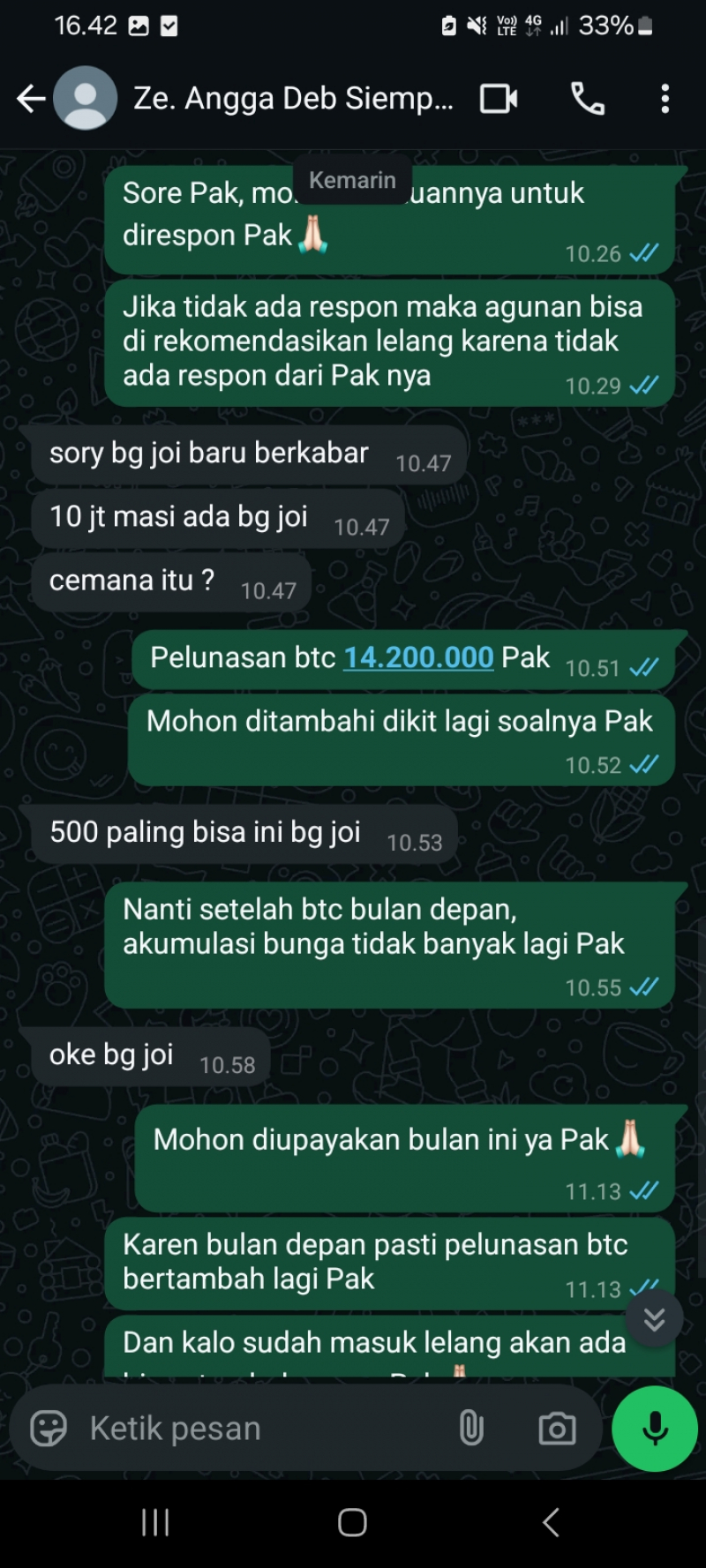Open the camera from the message bar
Screen dimensions: 706x1568
(x=557, y=1429)
